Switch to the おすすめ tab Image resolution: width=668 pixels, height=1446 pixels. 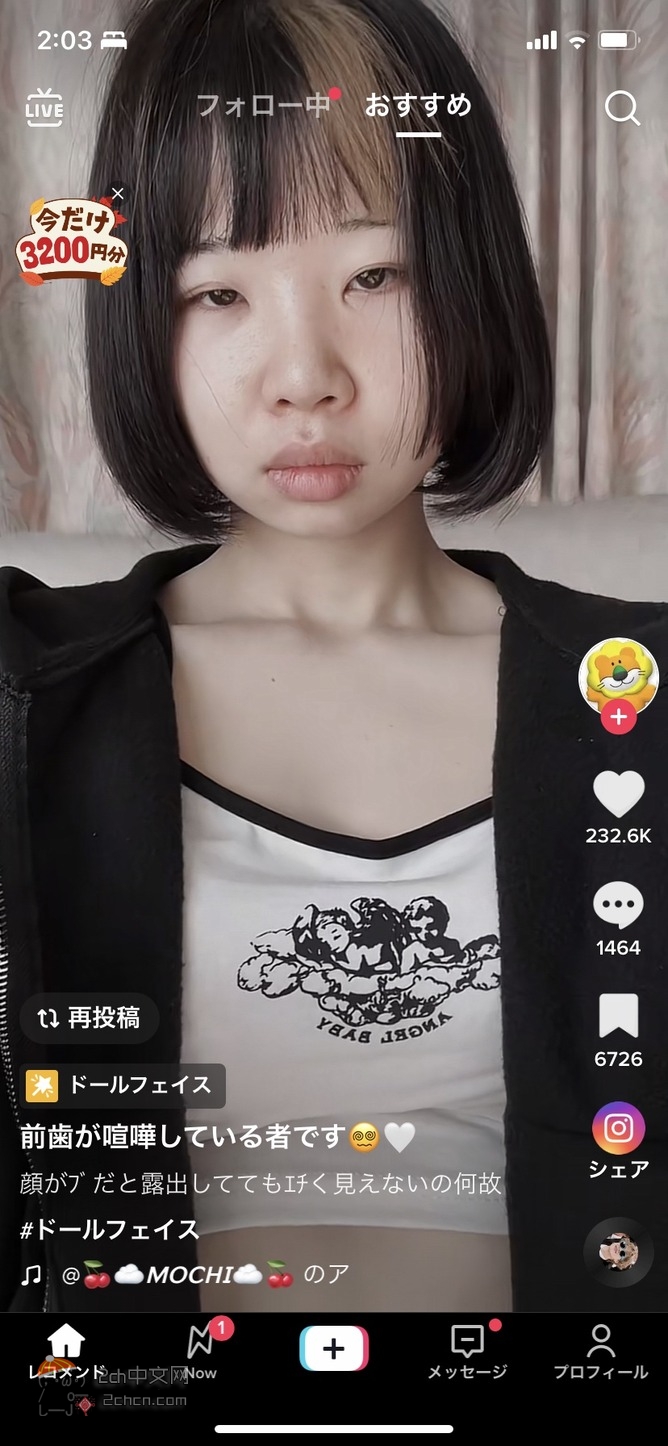pos(417,105)
